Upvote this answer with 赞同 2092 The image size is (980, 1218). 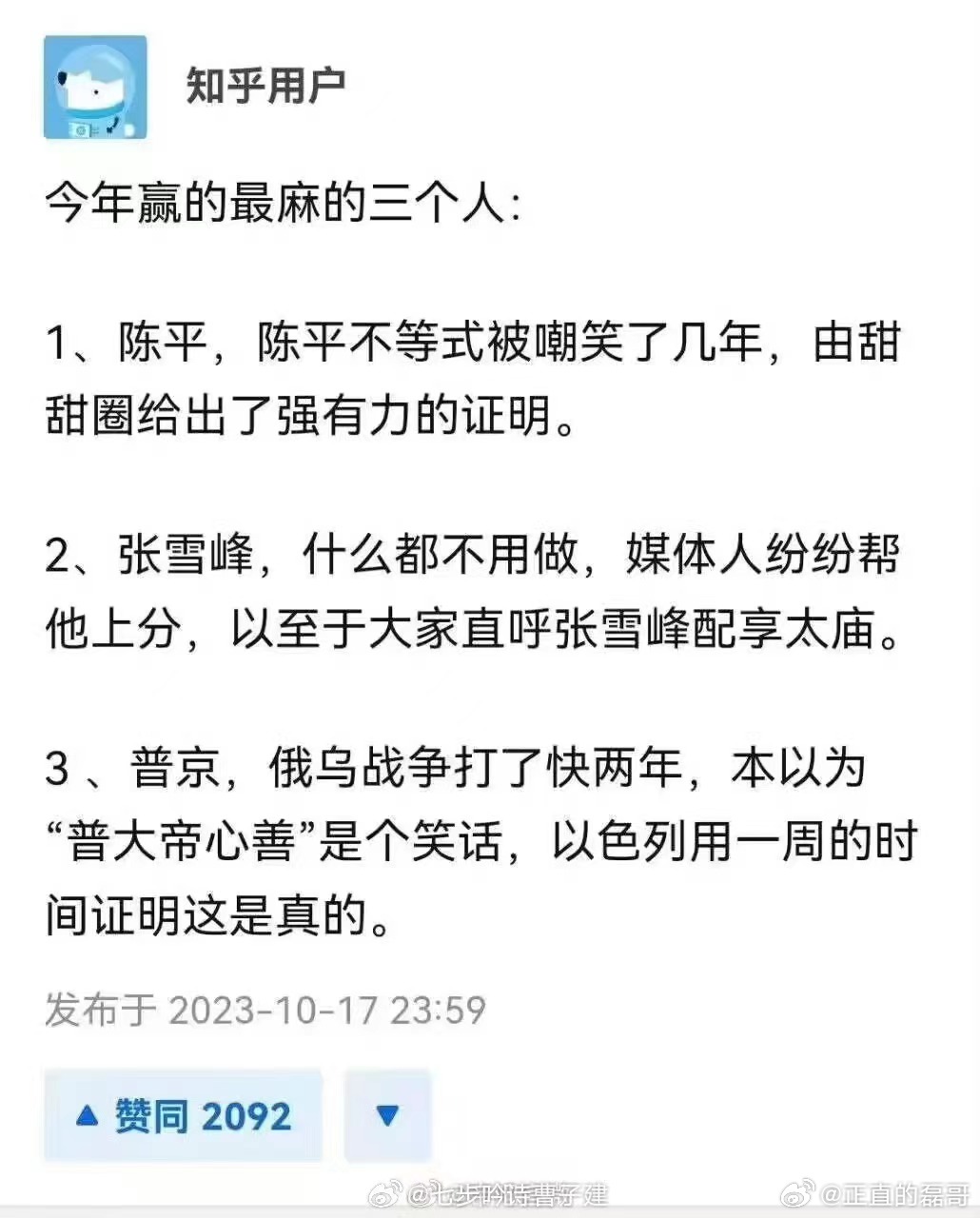[x=183, y=1115]
